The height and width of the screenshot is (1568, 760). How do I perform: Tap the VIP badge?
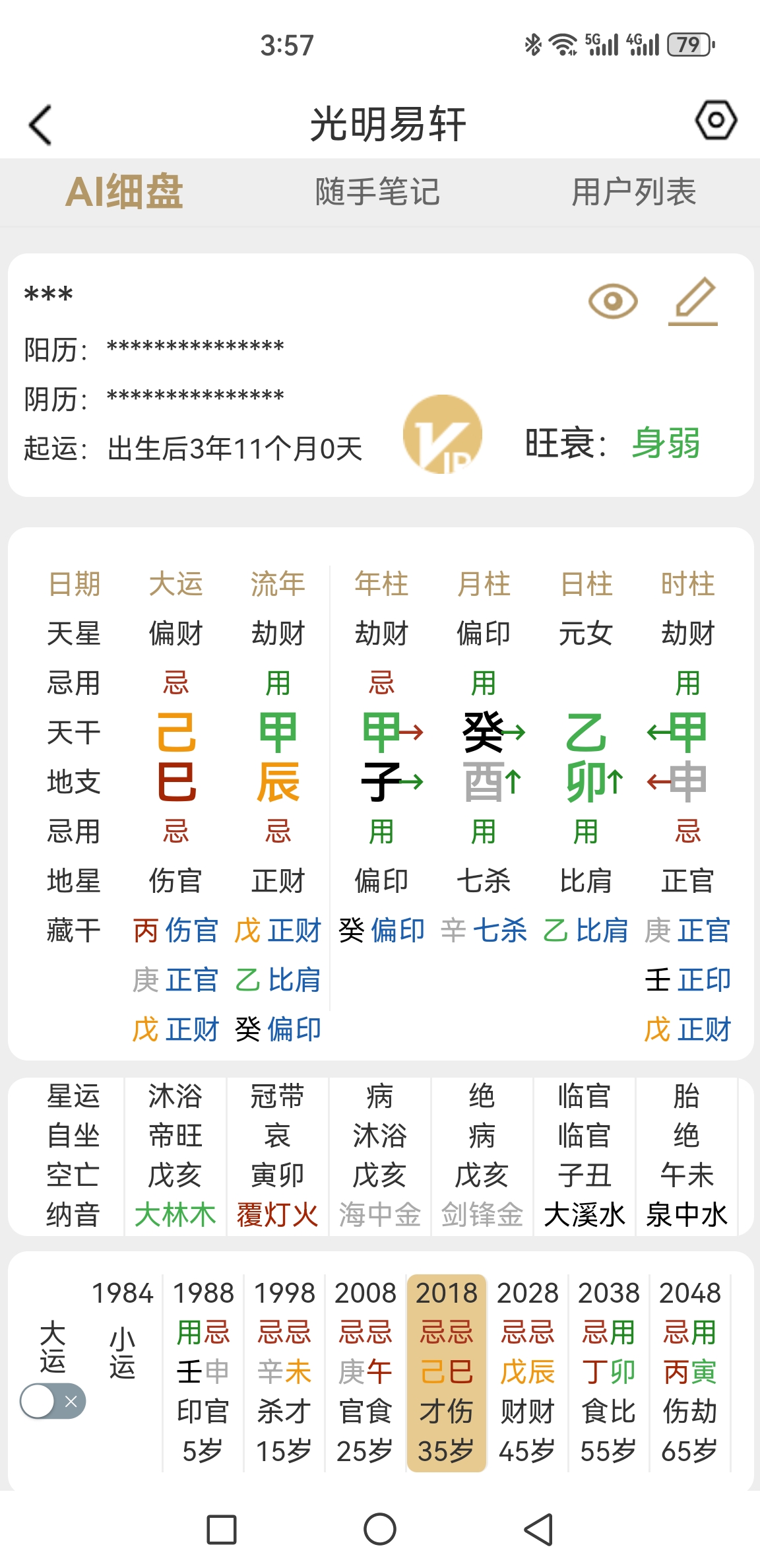443,434
